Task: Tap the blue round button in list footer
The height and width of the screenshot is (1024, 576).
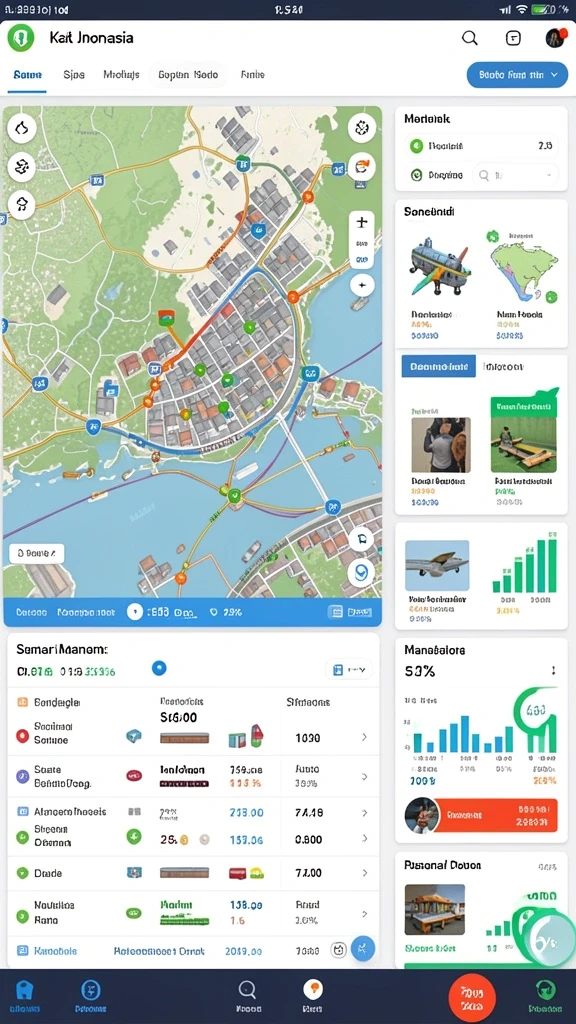Action: click(x=363, y=948)
